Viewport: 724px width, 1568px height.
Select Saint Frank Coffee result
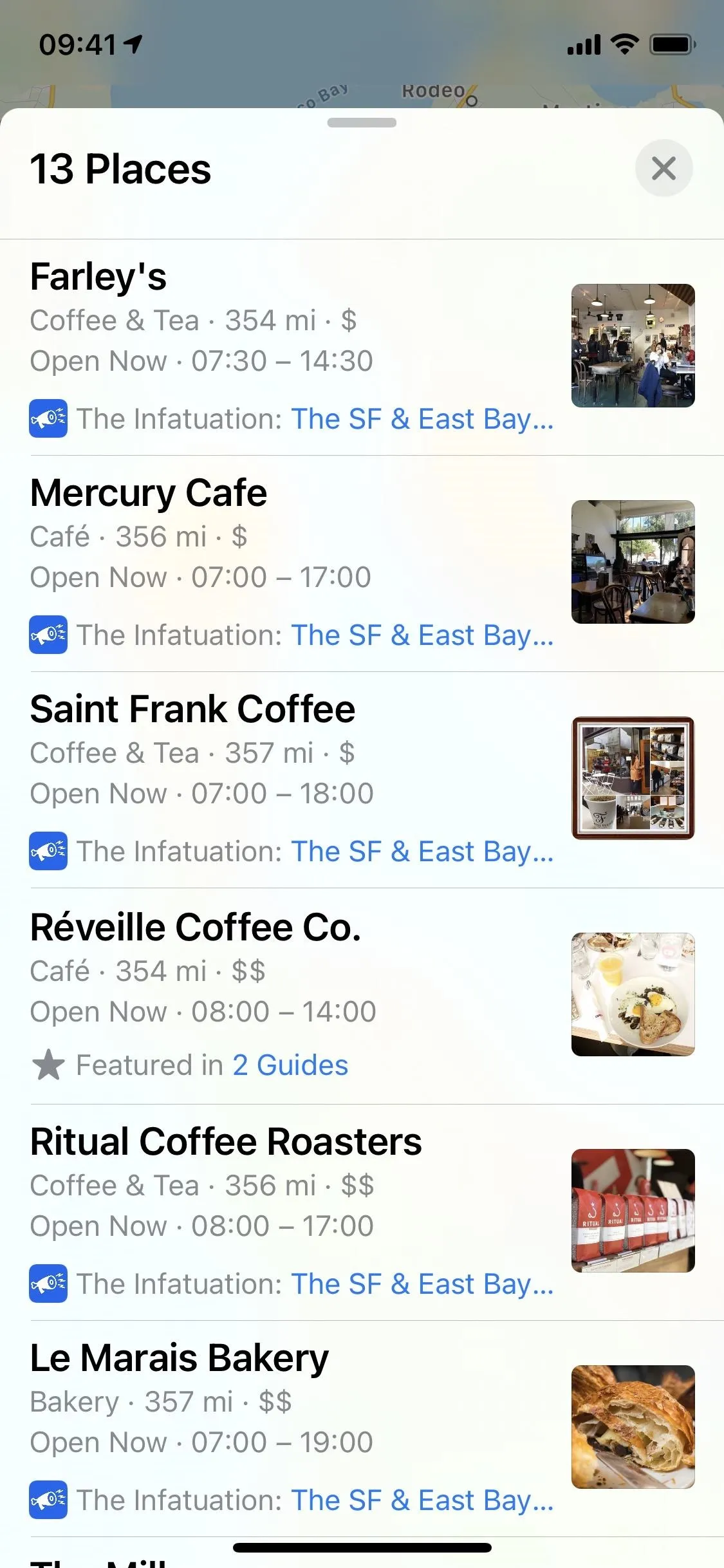[x=362, y=780]
